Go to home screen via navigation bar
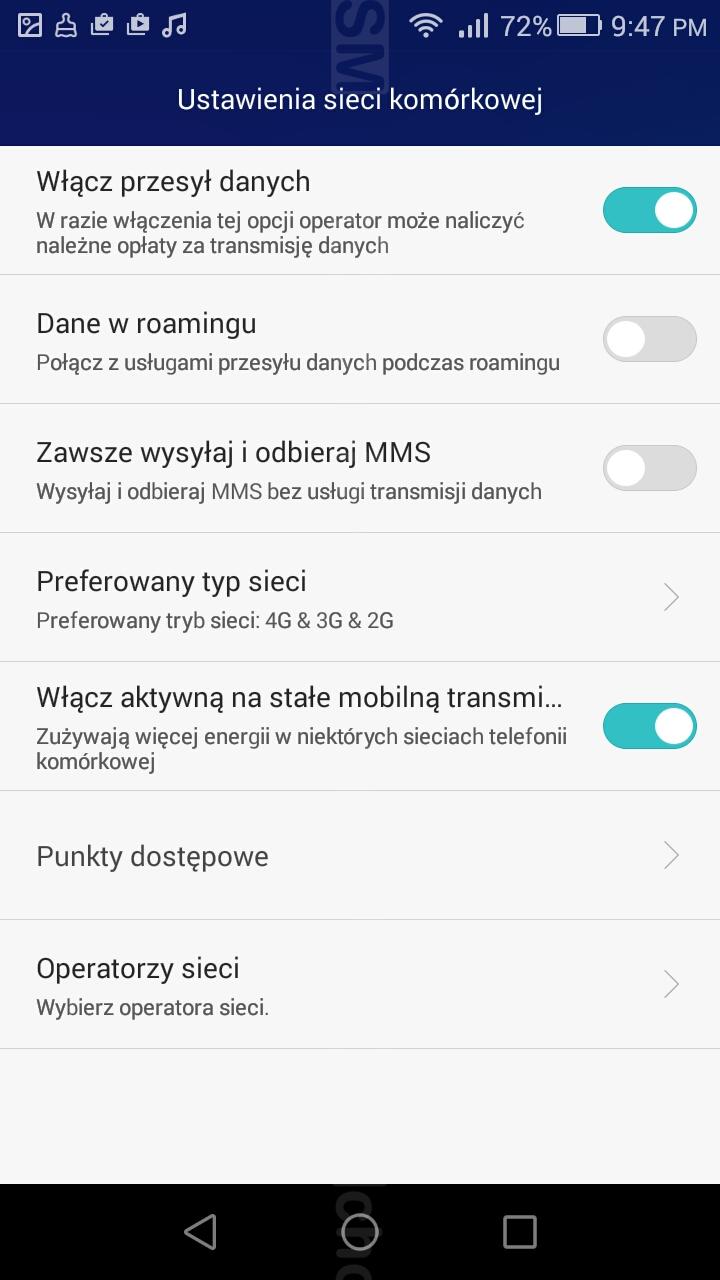 click(360, 1232)
